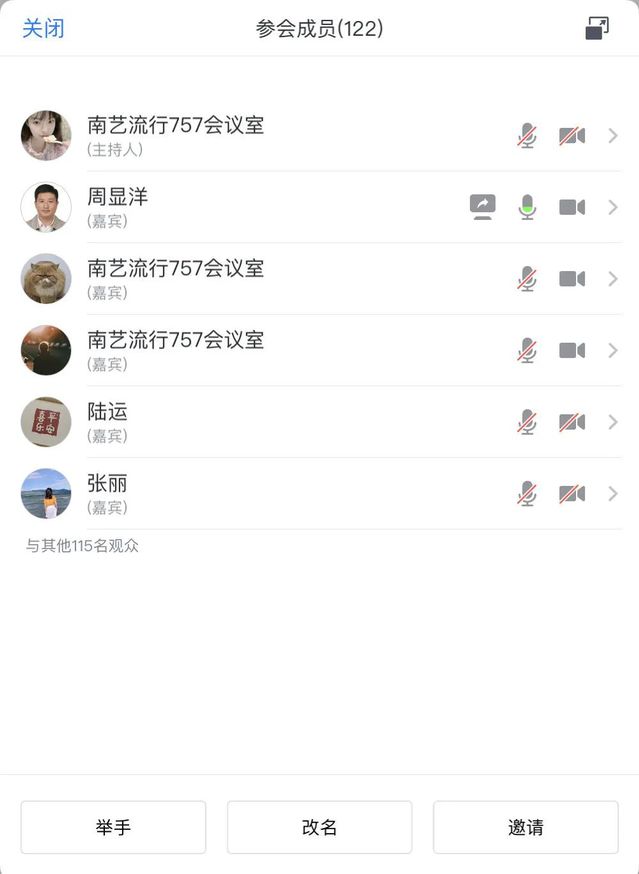Close the participants list with 关闭
The width and height of the screenshot is (639, 874).
click(43, 28)
